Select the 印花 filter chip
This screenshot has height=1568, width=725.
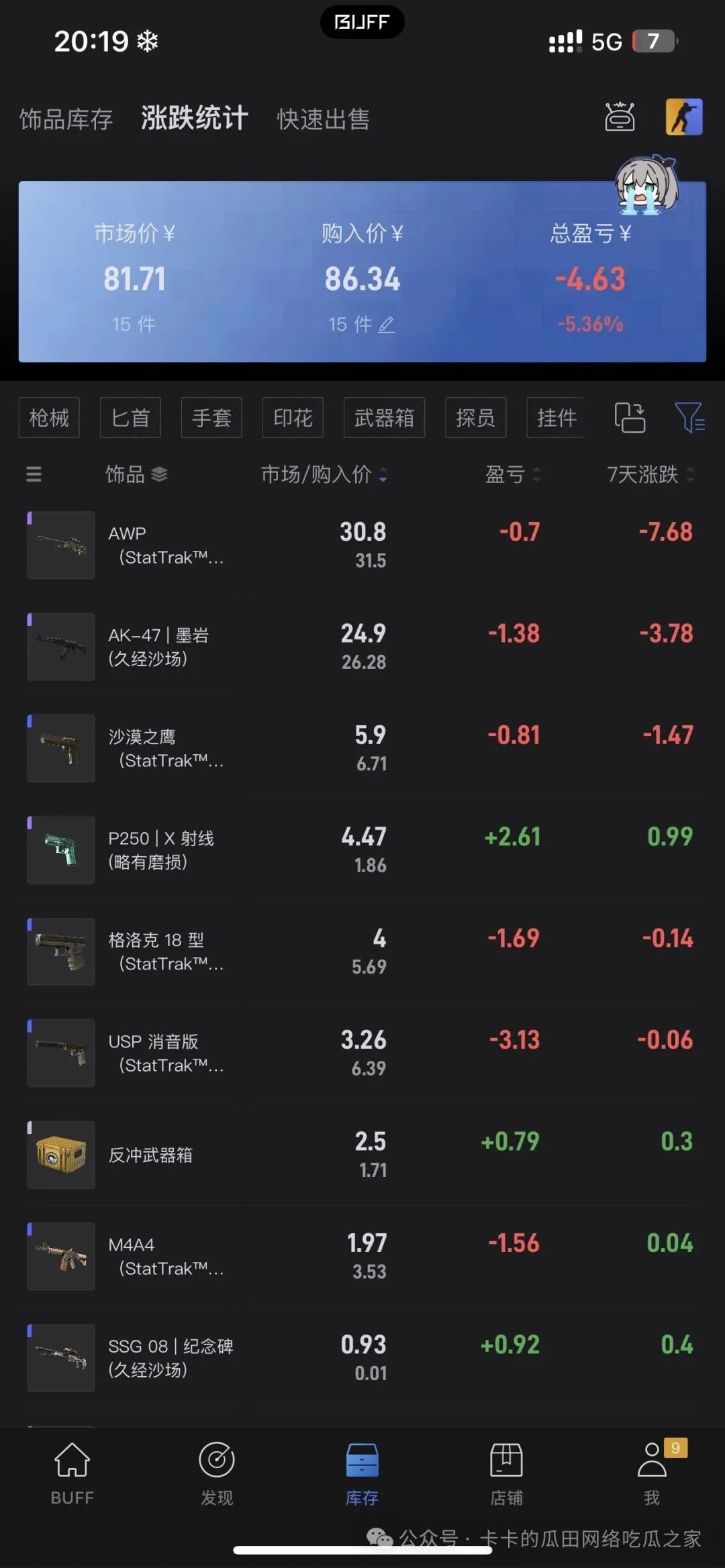point(293,417)
